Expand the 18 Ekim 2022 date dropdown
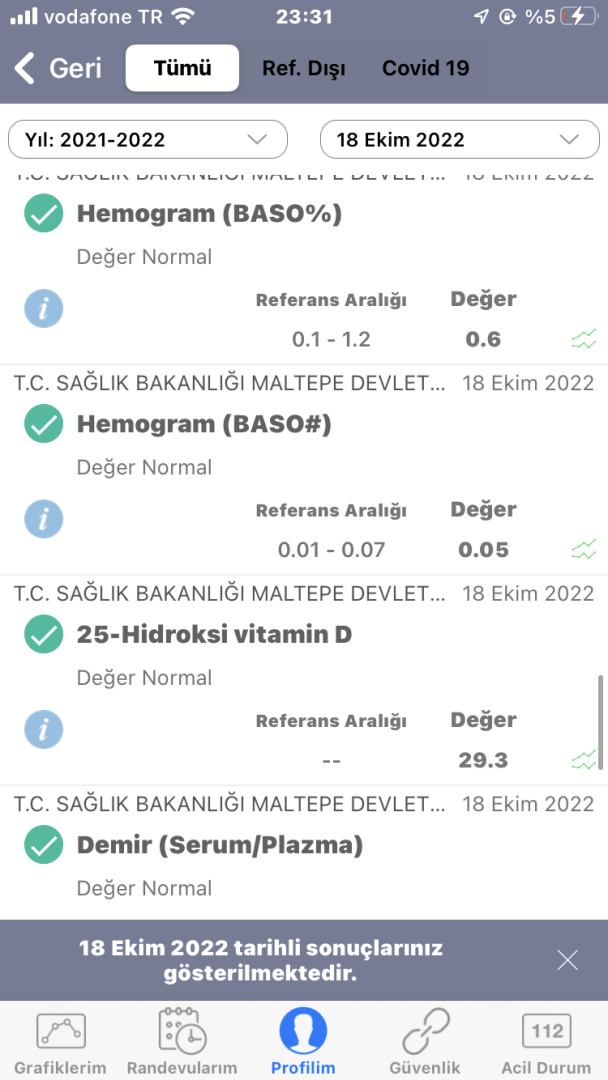The width and height of the screenshot is (608, 1080). point(459,140)
